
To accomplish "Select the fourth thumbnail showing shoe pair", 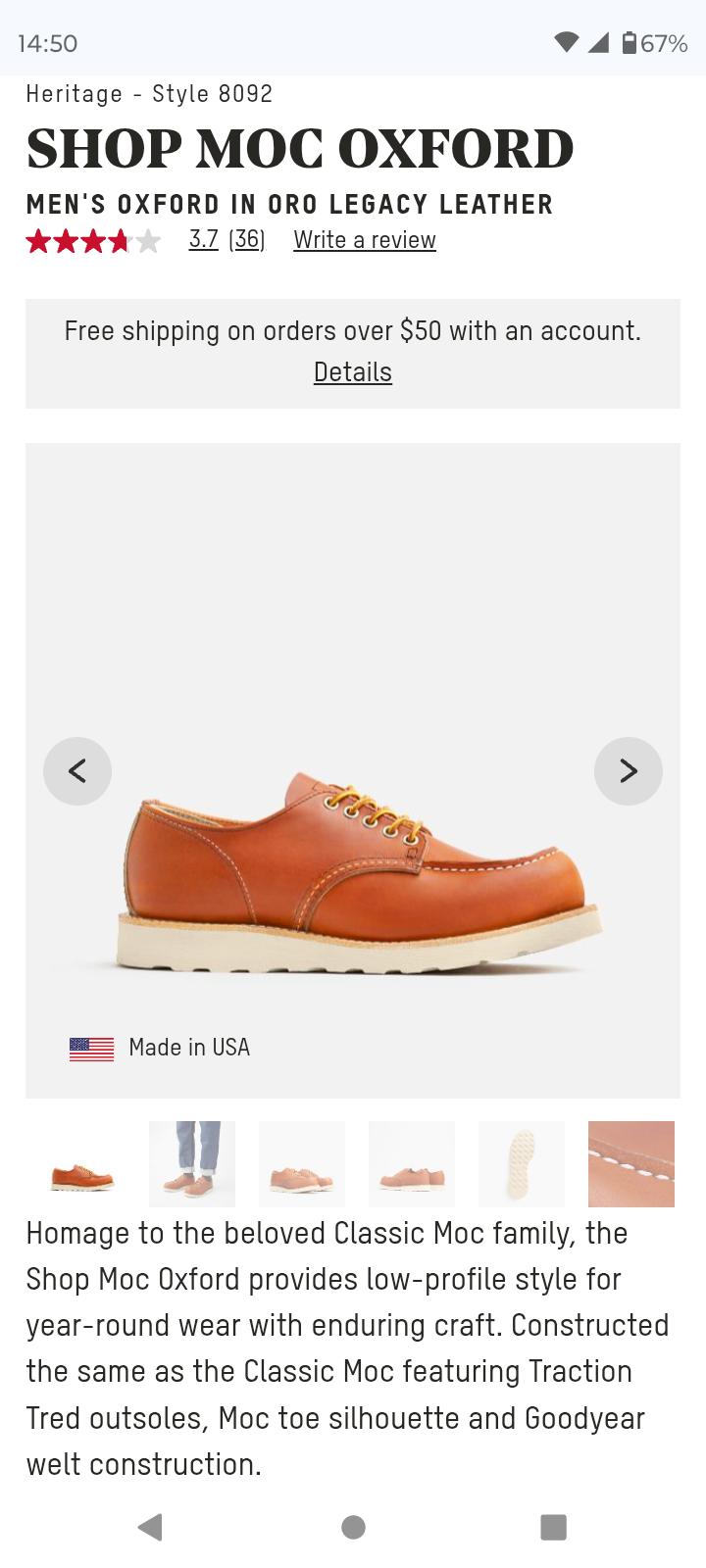I will (x=412, y=1164).
